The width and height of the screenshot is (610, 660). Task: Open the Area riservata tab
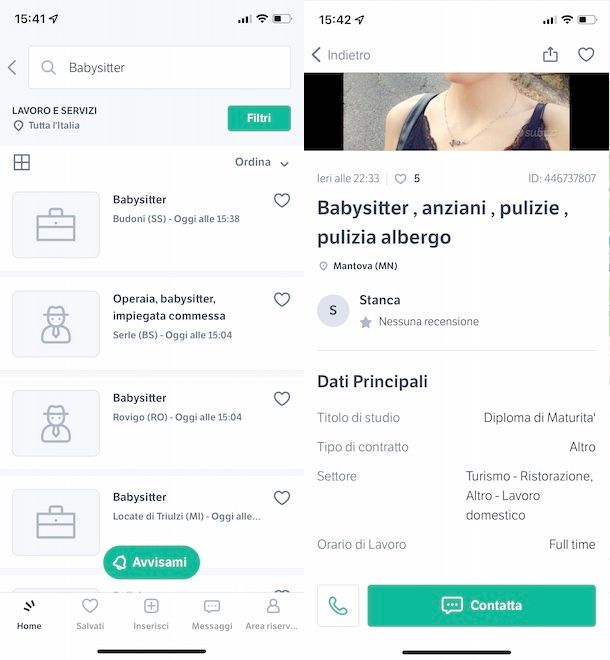[273, 614]
